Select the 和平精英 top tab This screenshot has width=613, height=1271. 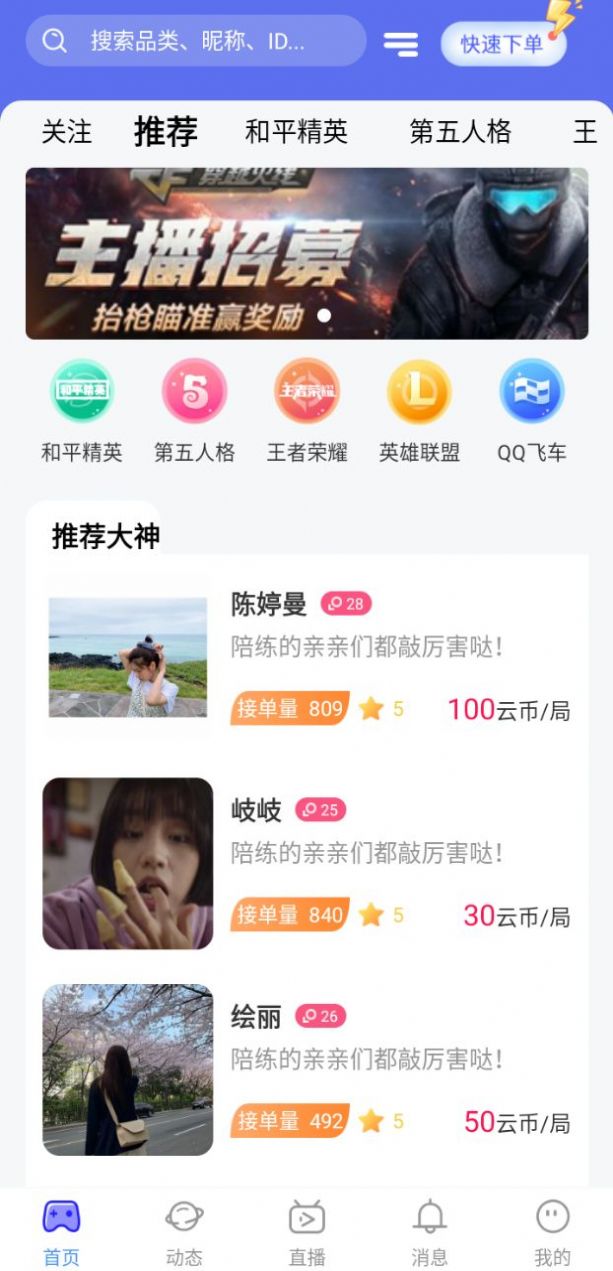(x=296, y=132)
